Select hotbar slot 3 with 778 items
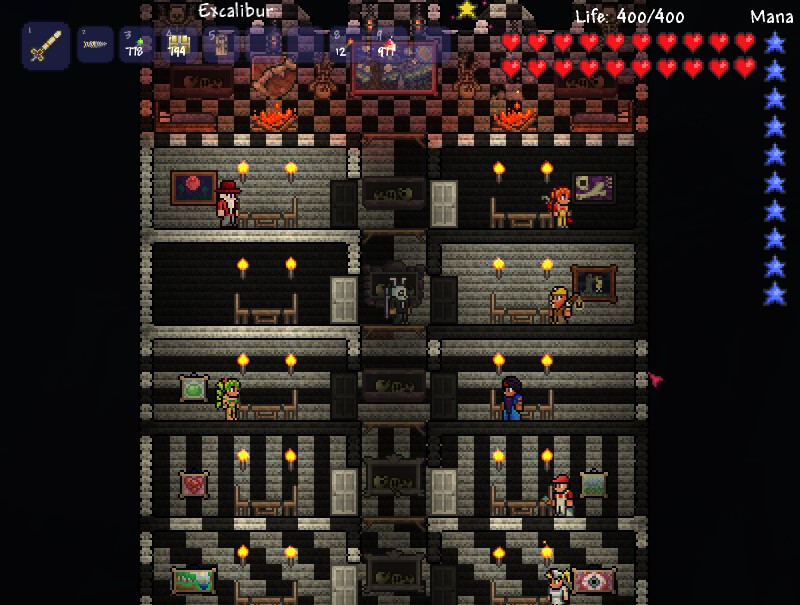The image size is (800, 605). [x=137, y=45]
